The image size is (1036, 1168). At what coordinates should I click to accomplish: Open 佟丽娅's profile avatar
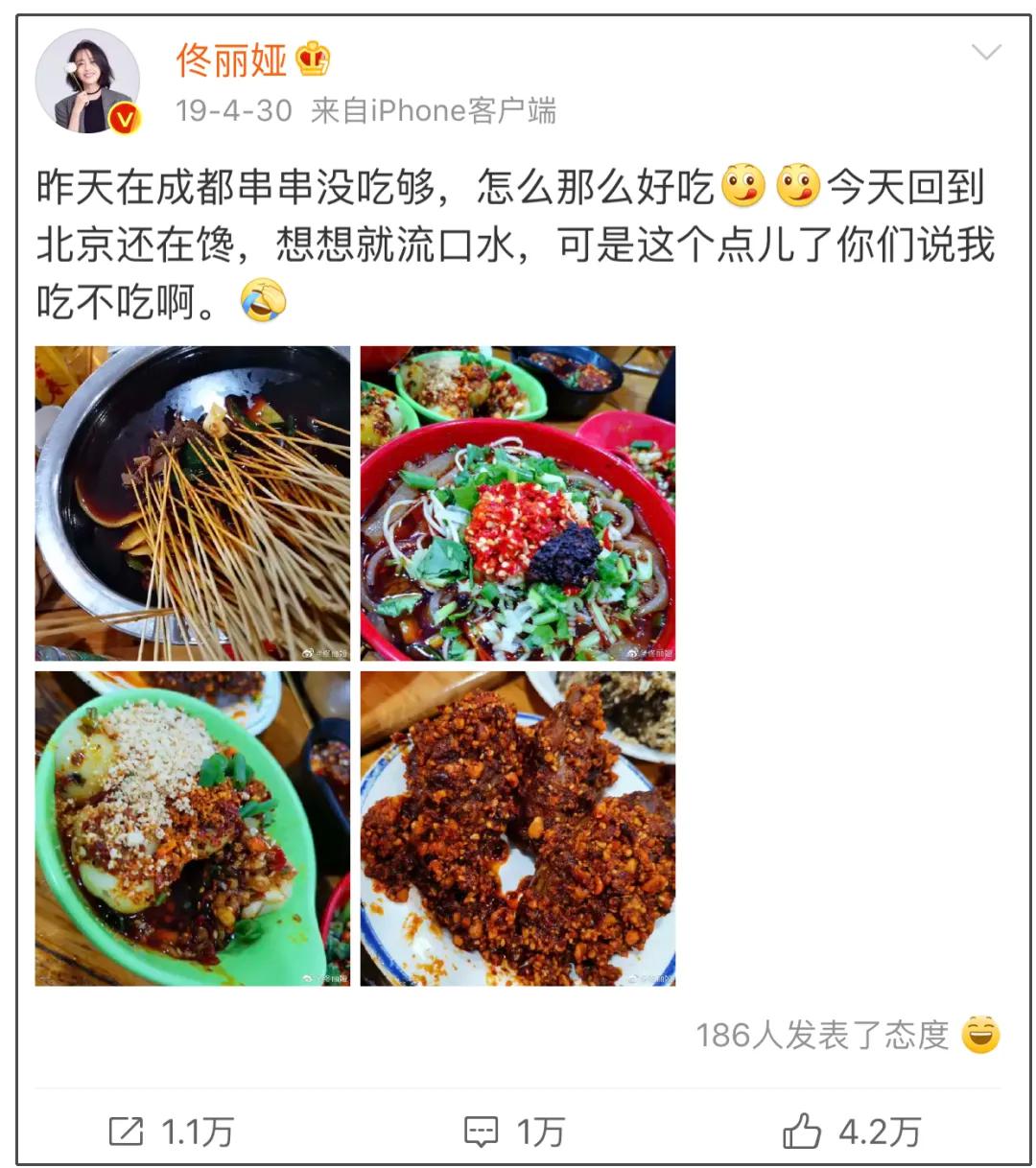[x=87, y=82]
